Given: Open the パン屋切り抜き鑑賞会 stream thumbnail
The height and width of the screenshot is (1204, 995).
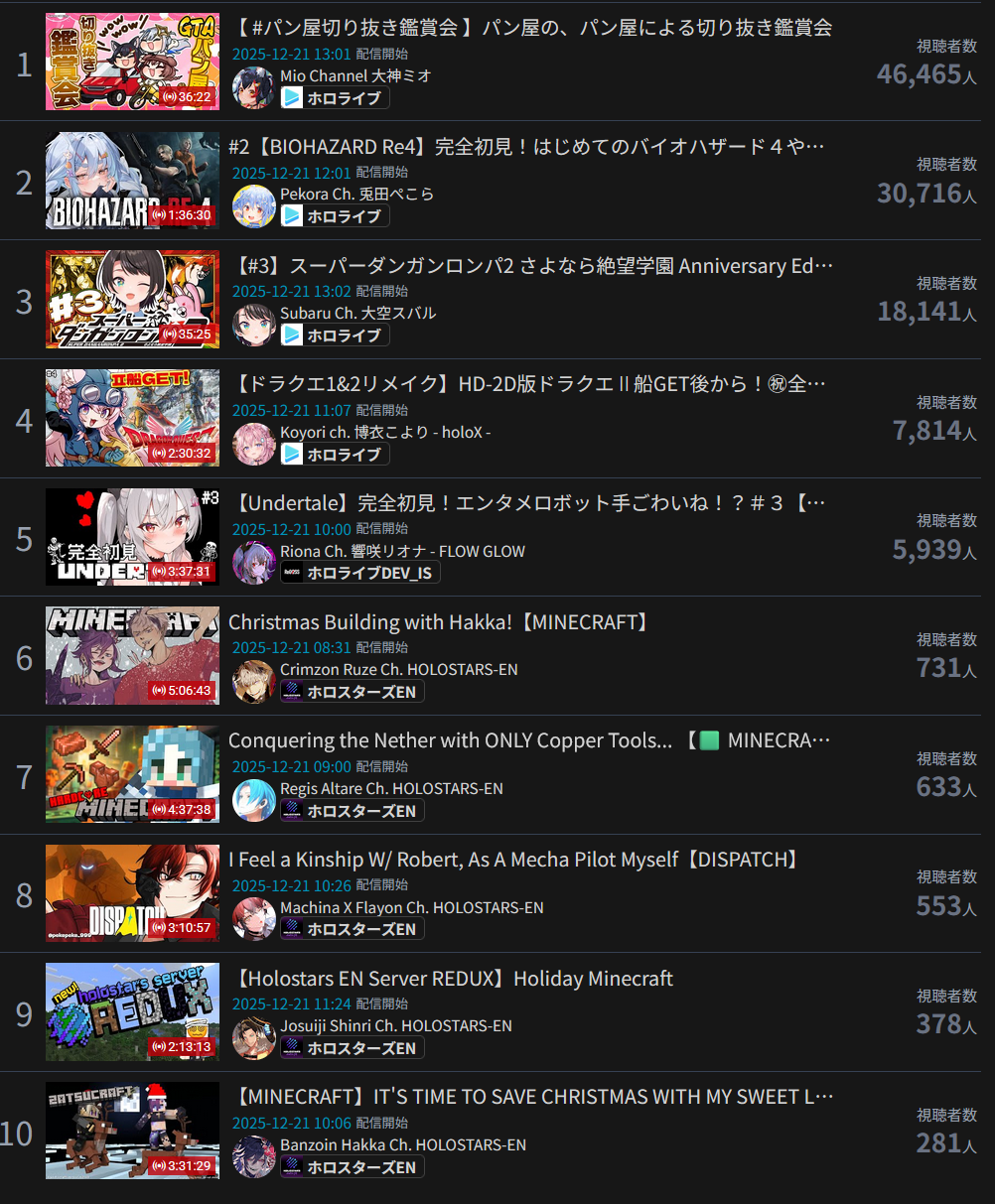Looking at the screenshot, I should (x=132, y=62).
